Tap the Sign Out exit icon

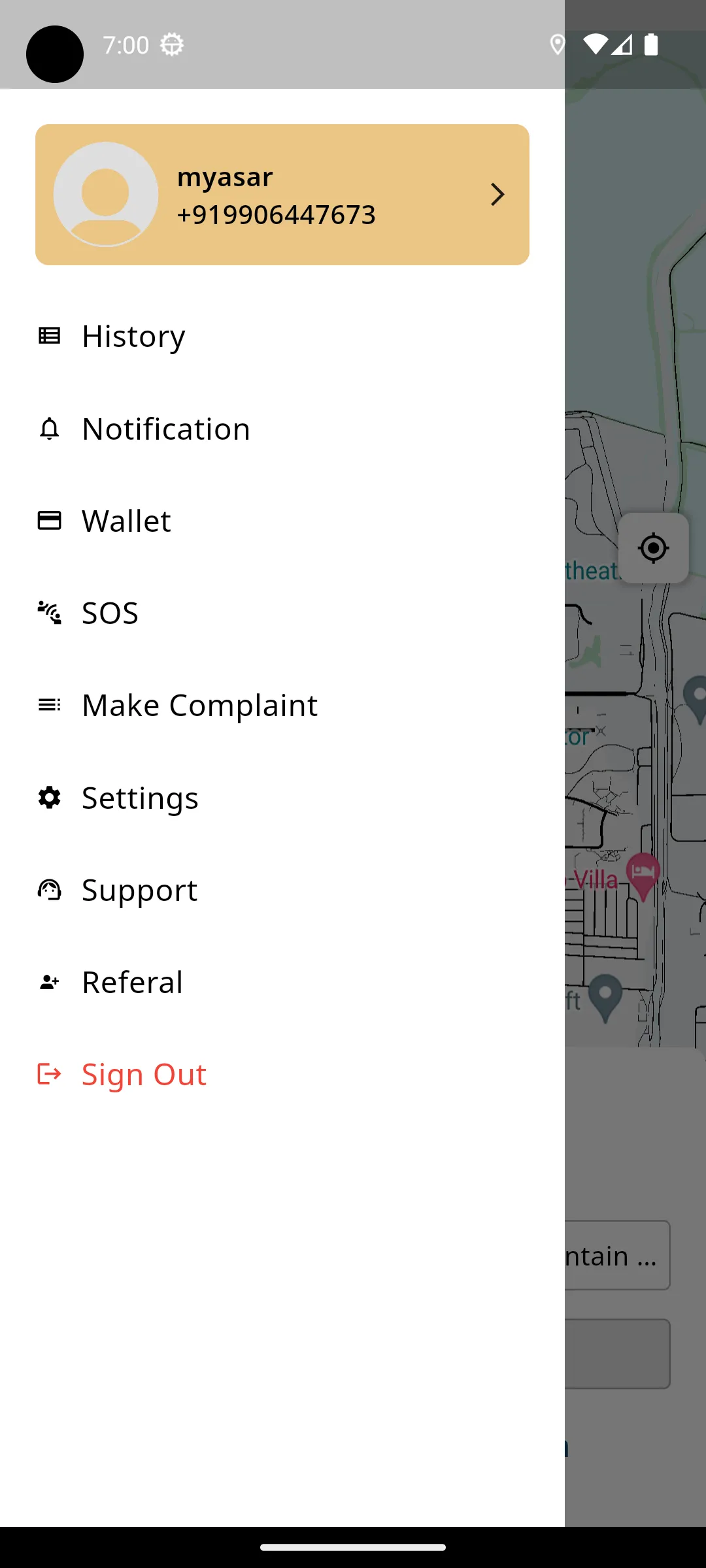tap(49, 1073)
